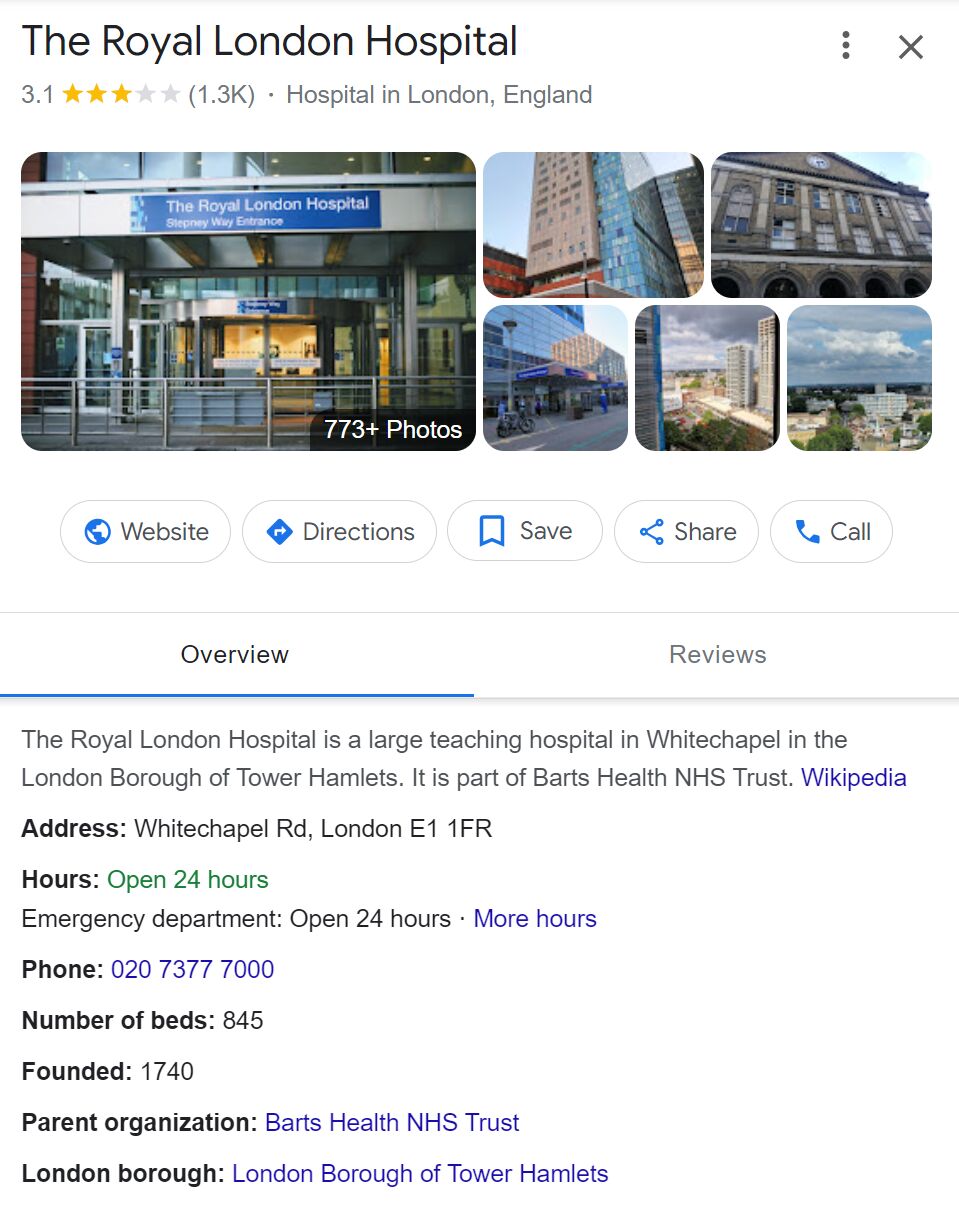Open the hospital's Website button

pyautogui.click(x=146, y=531)
